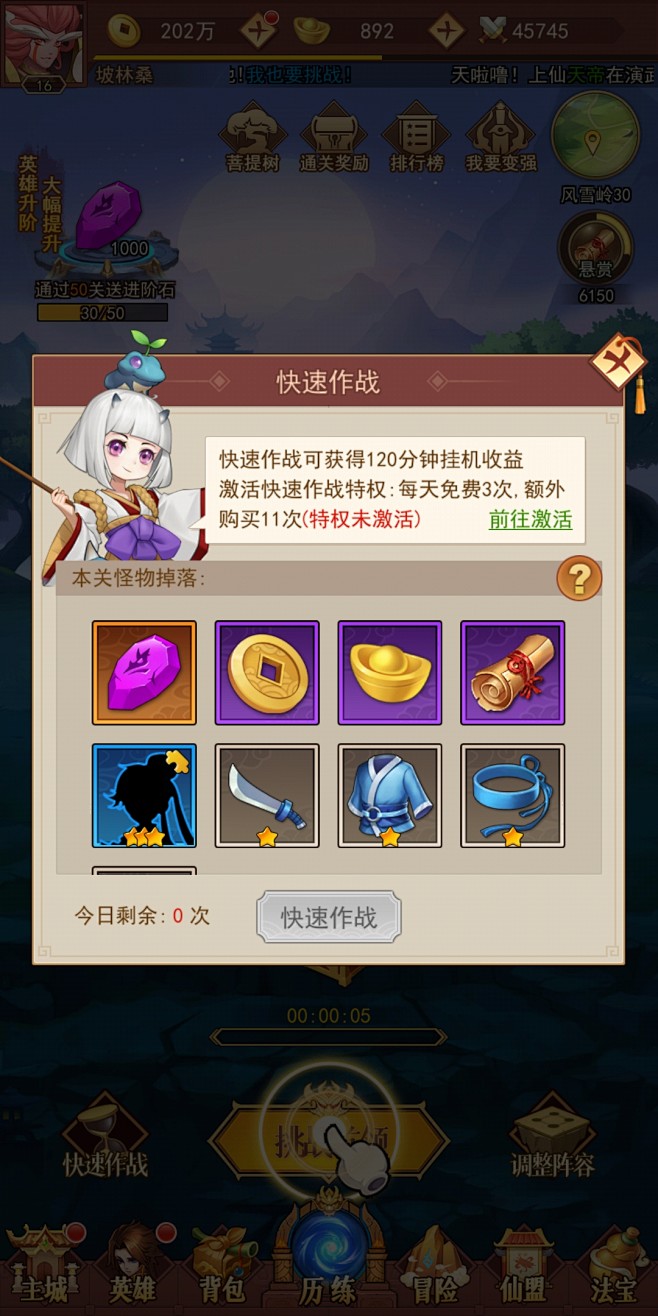View the hero silhouette drop item
The image size is (658, 1316).
pyautogui.click(x=144, y=795)
